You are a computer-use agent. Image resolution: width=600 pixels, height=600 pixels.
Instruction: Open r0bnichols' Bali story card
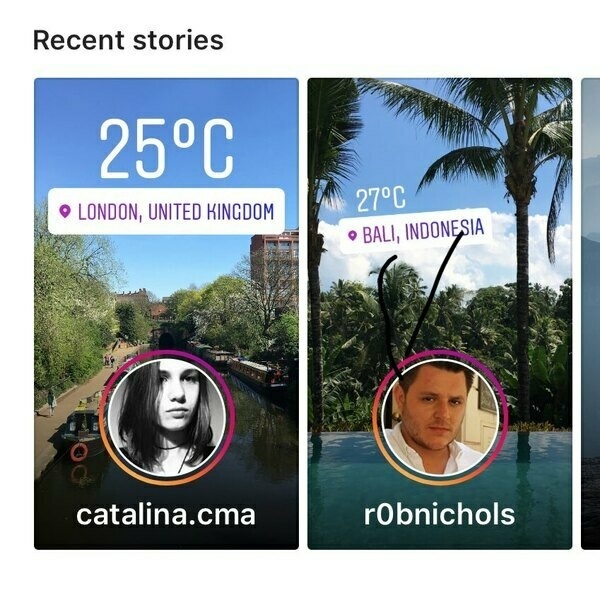(x=440, y=315)
